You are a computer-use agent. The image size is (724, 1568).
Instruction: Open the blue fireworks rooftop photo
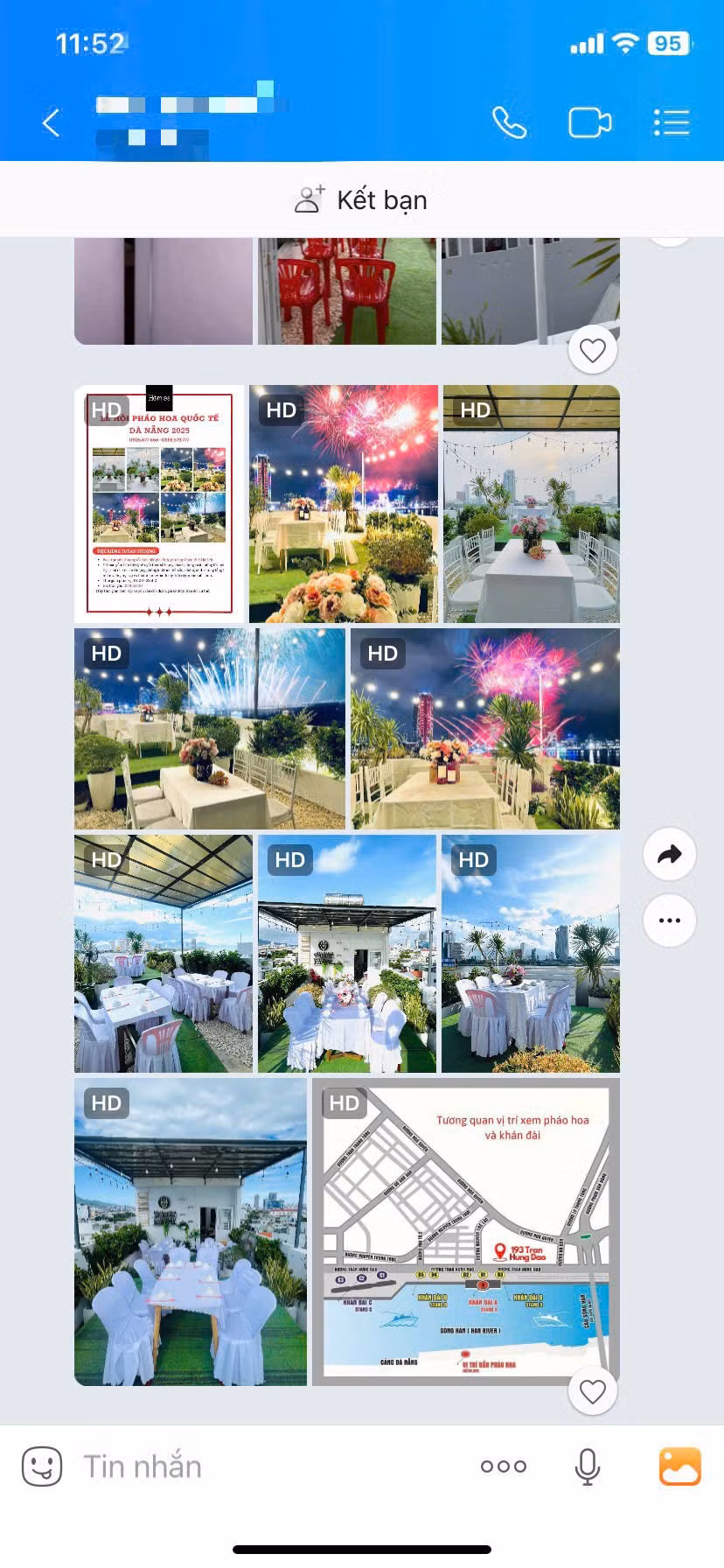[210, 729]
